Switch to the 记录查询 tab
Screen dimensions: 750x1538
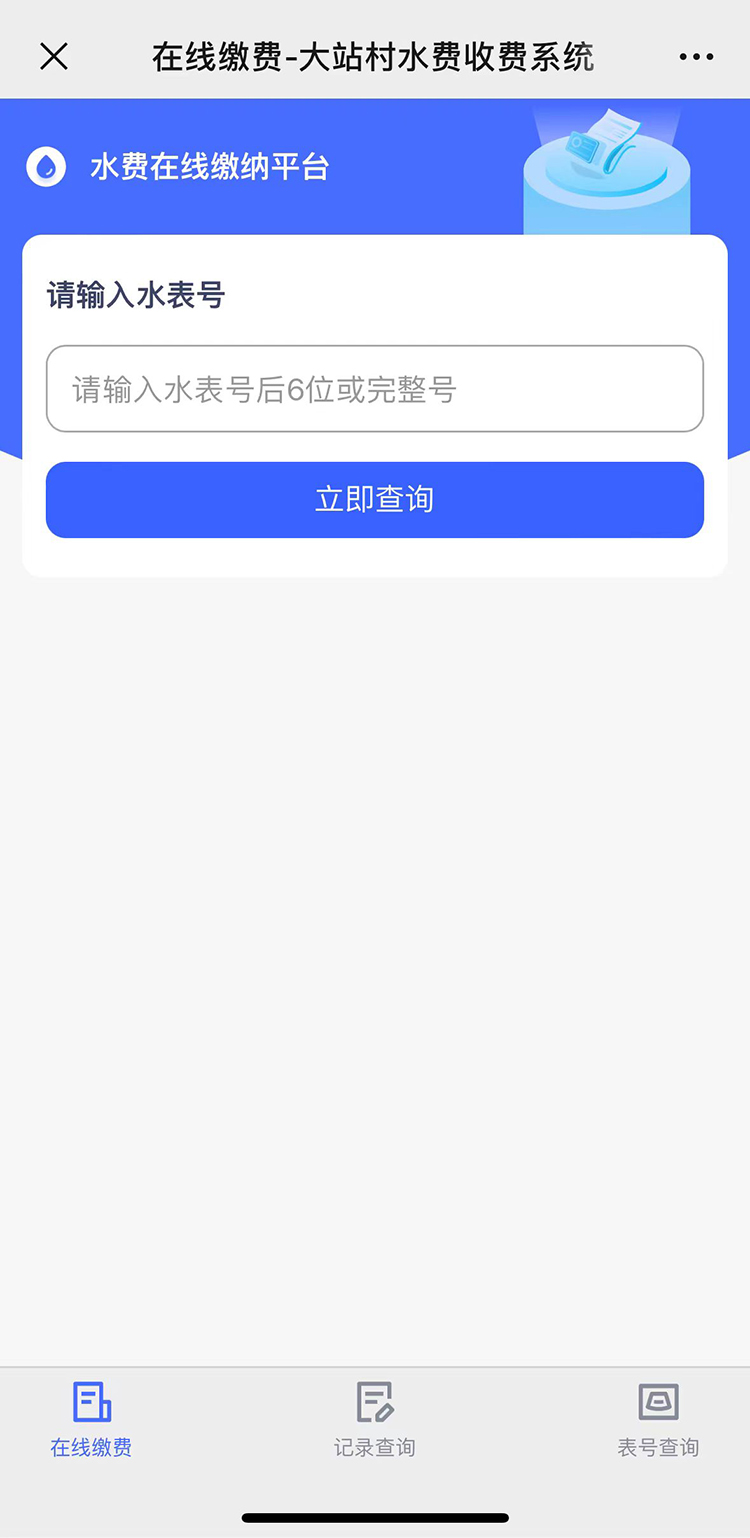pyautogui.click(x=375, y=1420)
